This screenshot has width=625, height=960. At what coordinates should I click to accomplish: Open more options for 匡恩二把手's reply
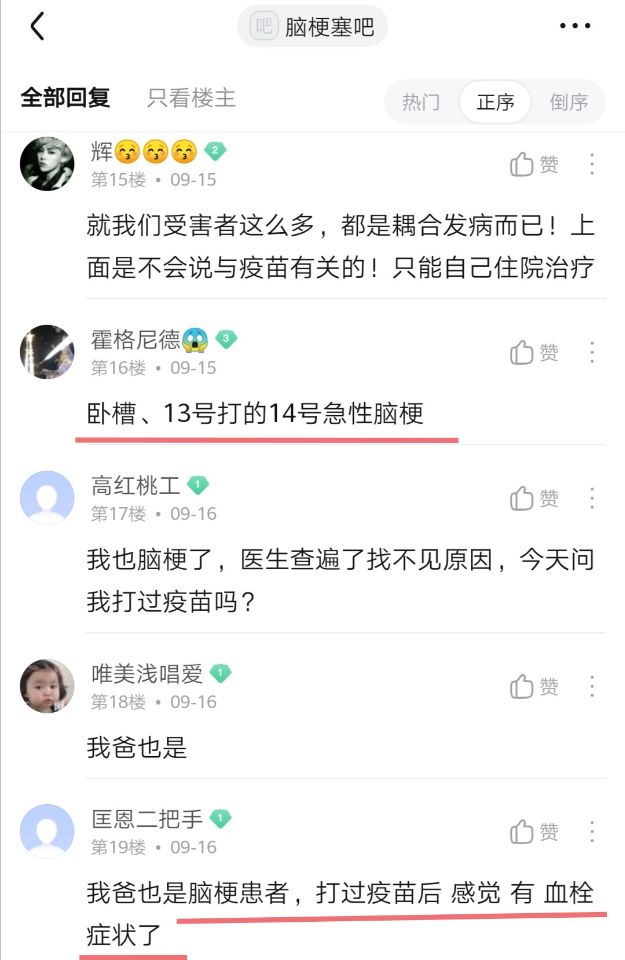pyautogui.click(x=592, y=832)
